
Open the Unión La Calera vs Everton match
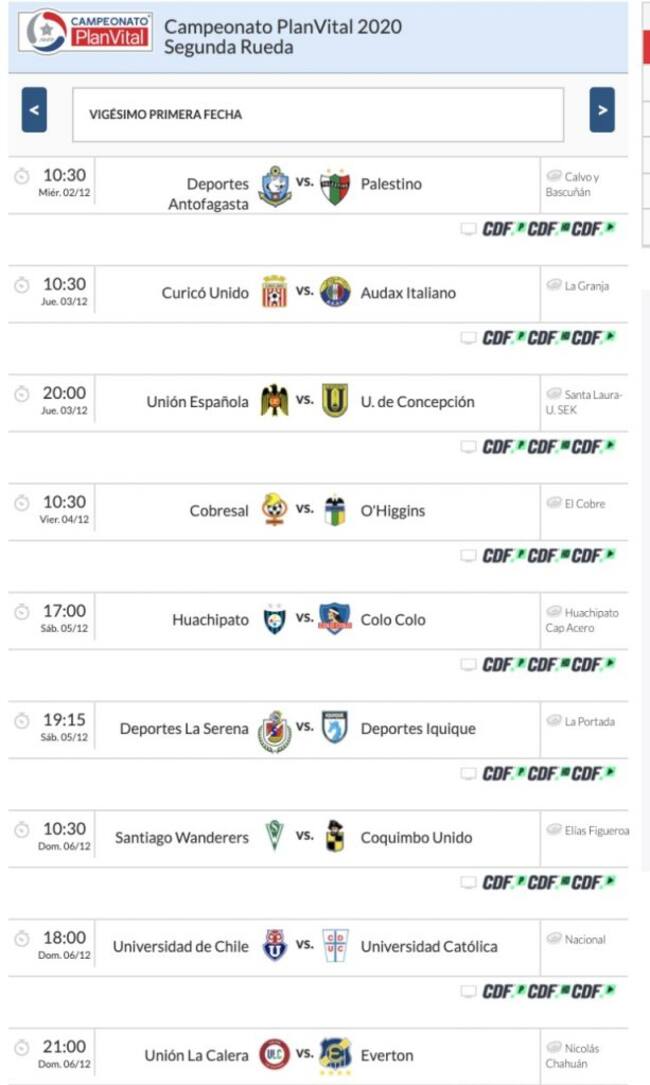[318, 1056]
